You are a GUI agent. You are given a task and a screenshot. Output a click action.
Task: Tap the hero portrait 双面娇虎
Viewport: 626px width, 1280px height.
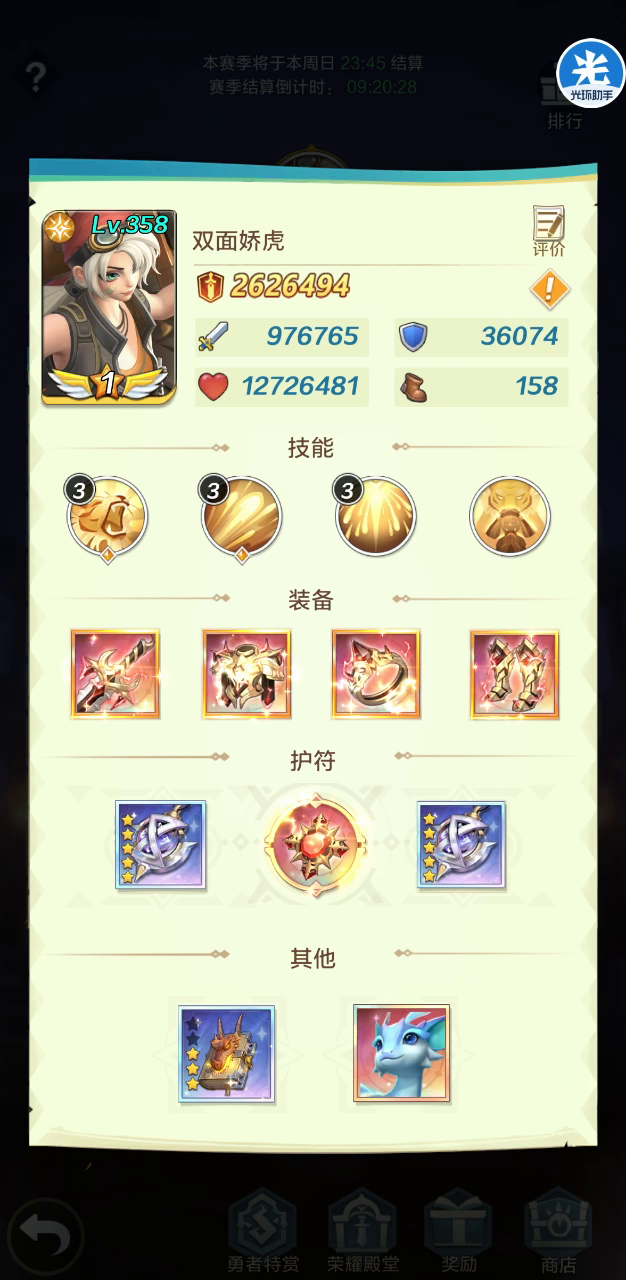point(109,307)
